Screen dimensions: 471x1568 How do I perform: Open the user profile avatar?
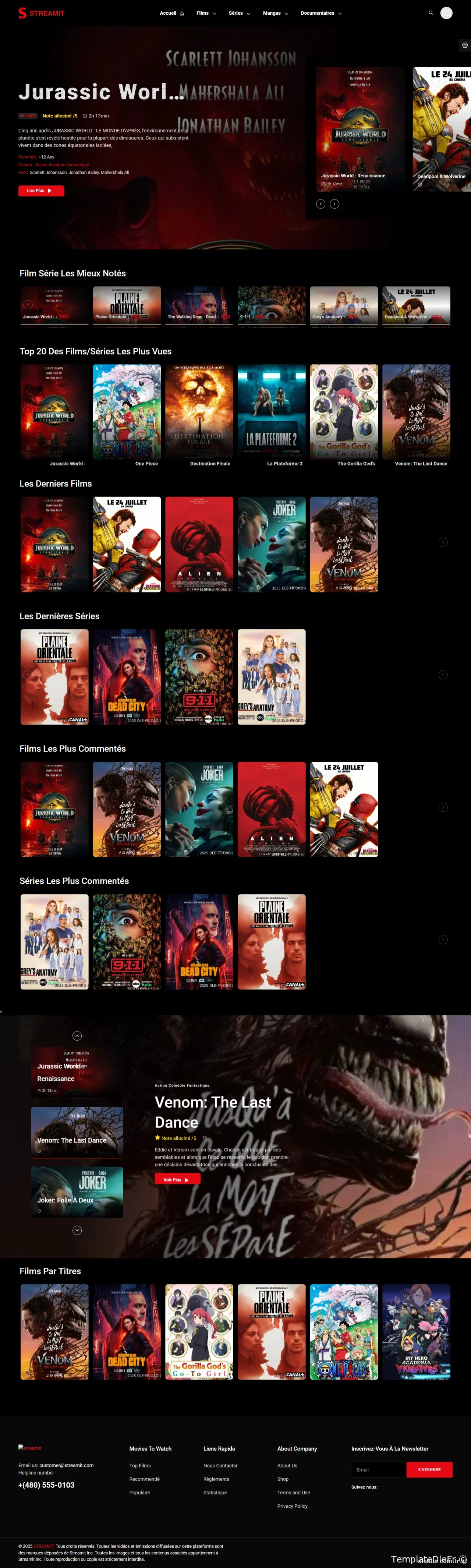point(446,13)
